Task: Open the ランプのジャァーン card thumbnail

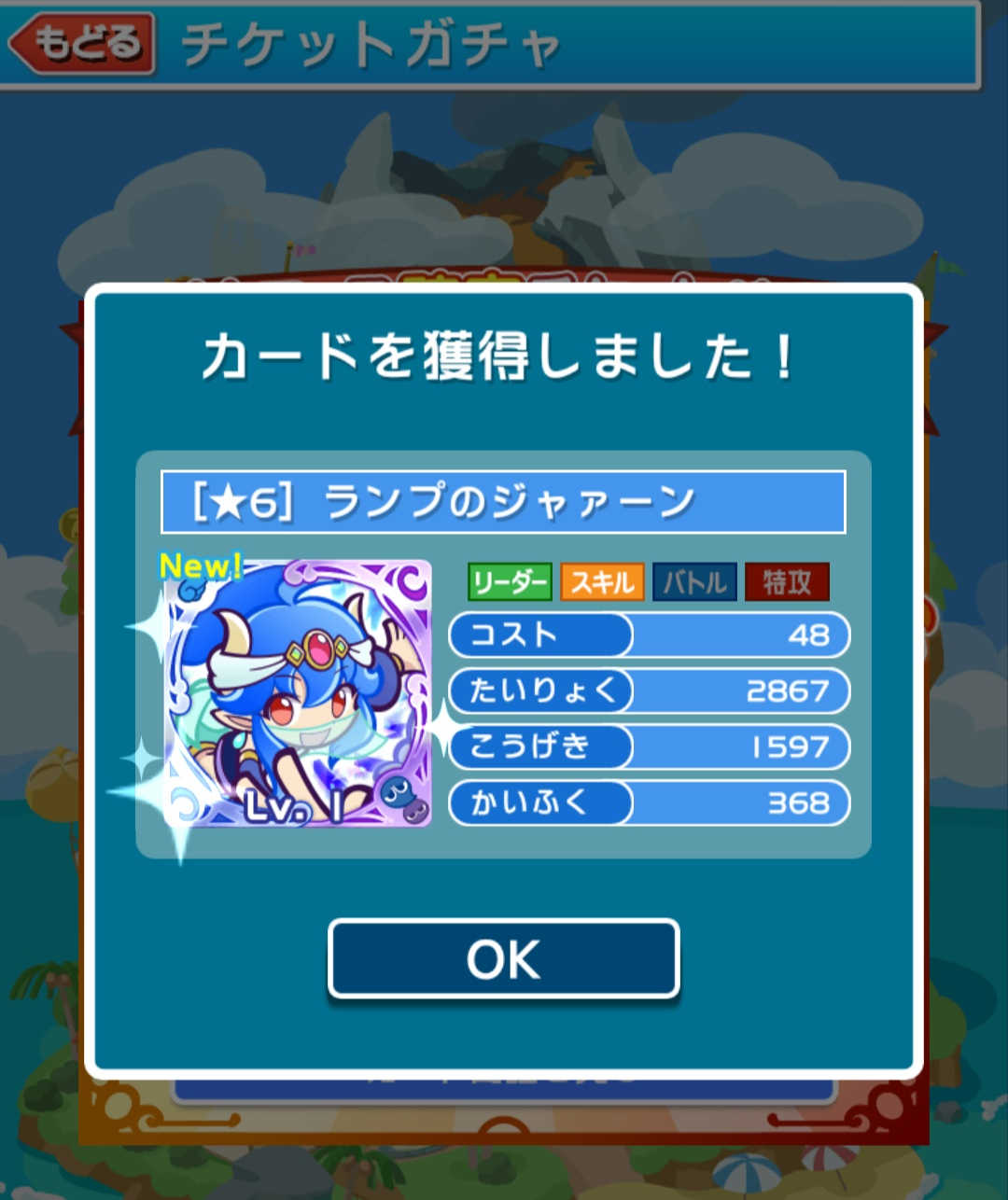Action: click(x=298, y=693)
